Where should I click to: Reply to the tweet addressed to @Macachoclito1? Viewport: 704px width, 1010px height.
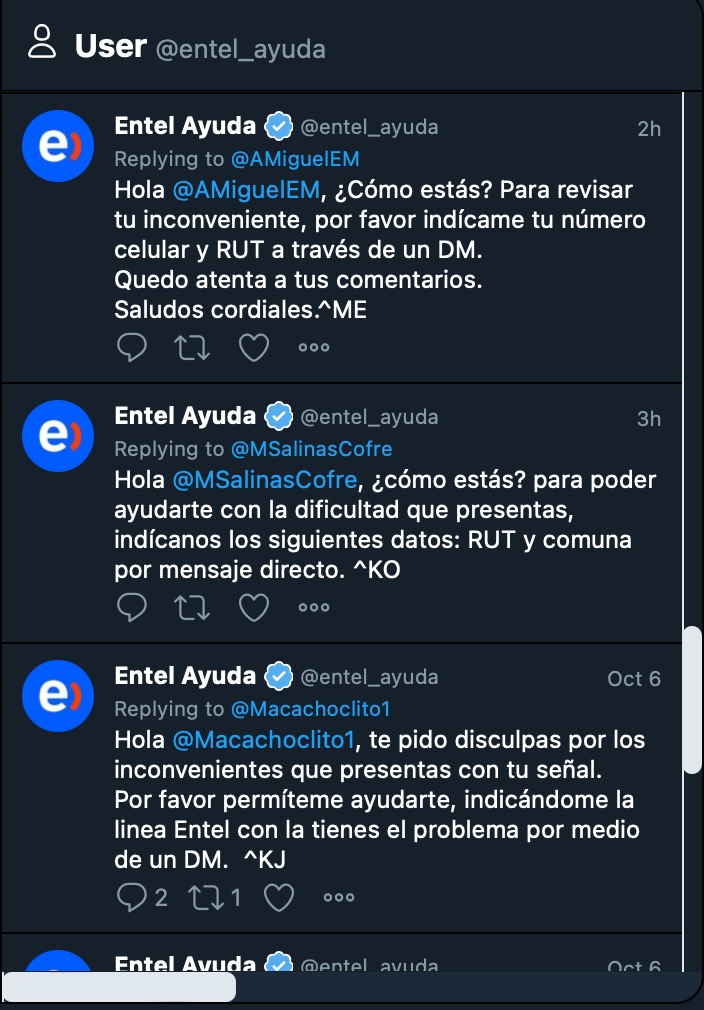[131, 898]
